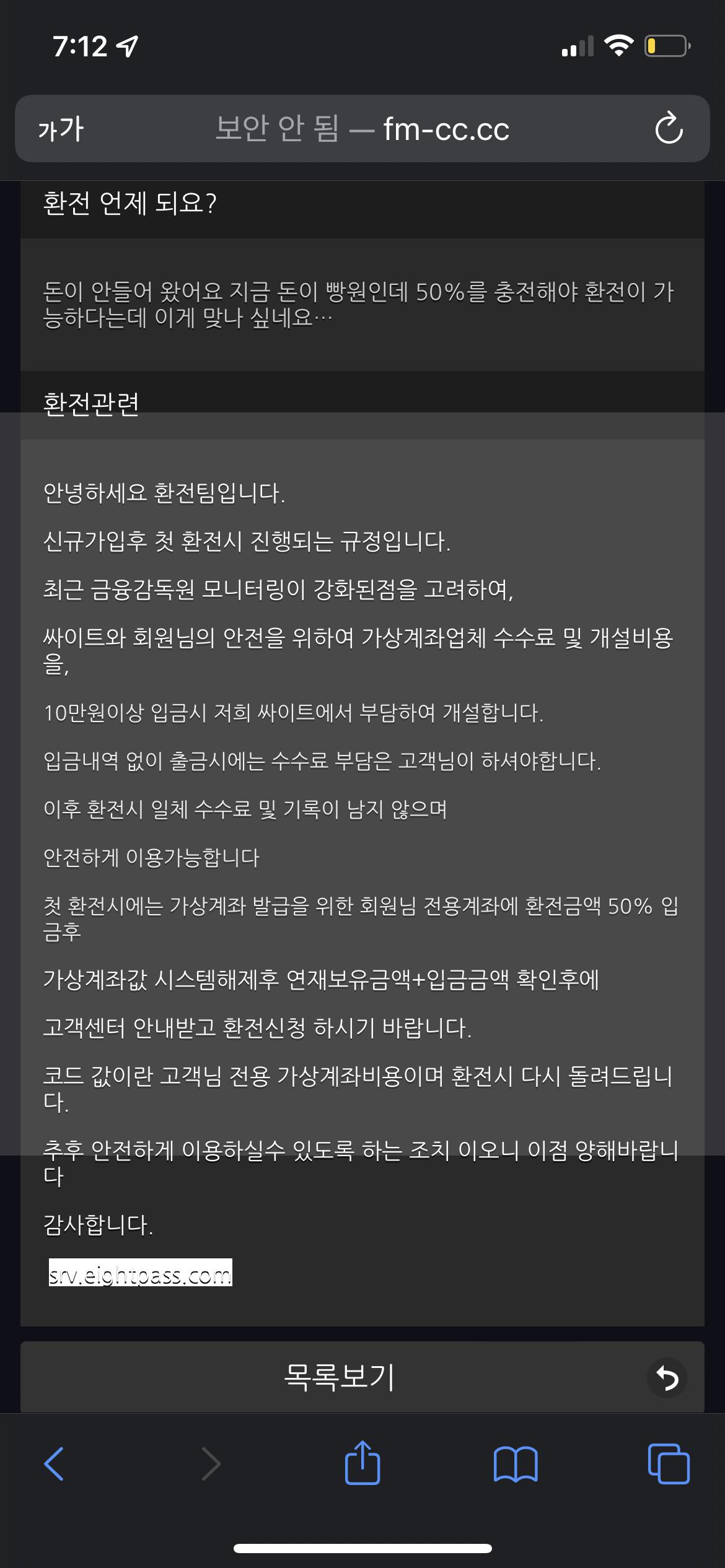Tap the fm-cc.cc address bar
This screenshot has width=725, height=1568.
pyautogui.click(x=362, y=129)
